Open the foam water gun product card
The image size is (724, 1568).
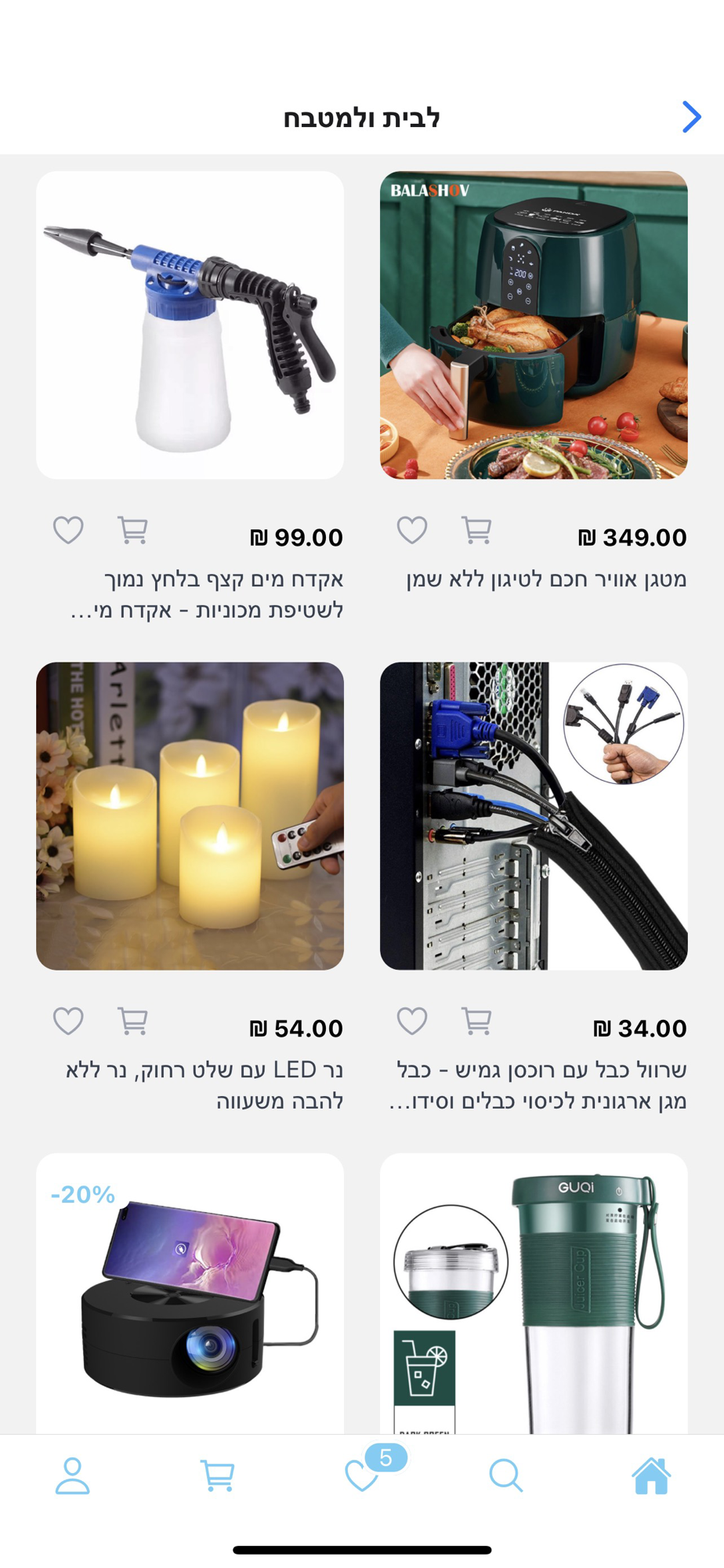pos(190,325)
